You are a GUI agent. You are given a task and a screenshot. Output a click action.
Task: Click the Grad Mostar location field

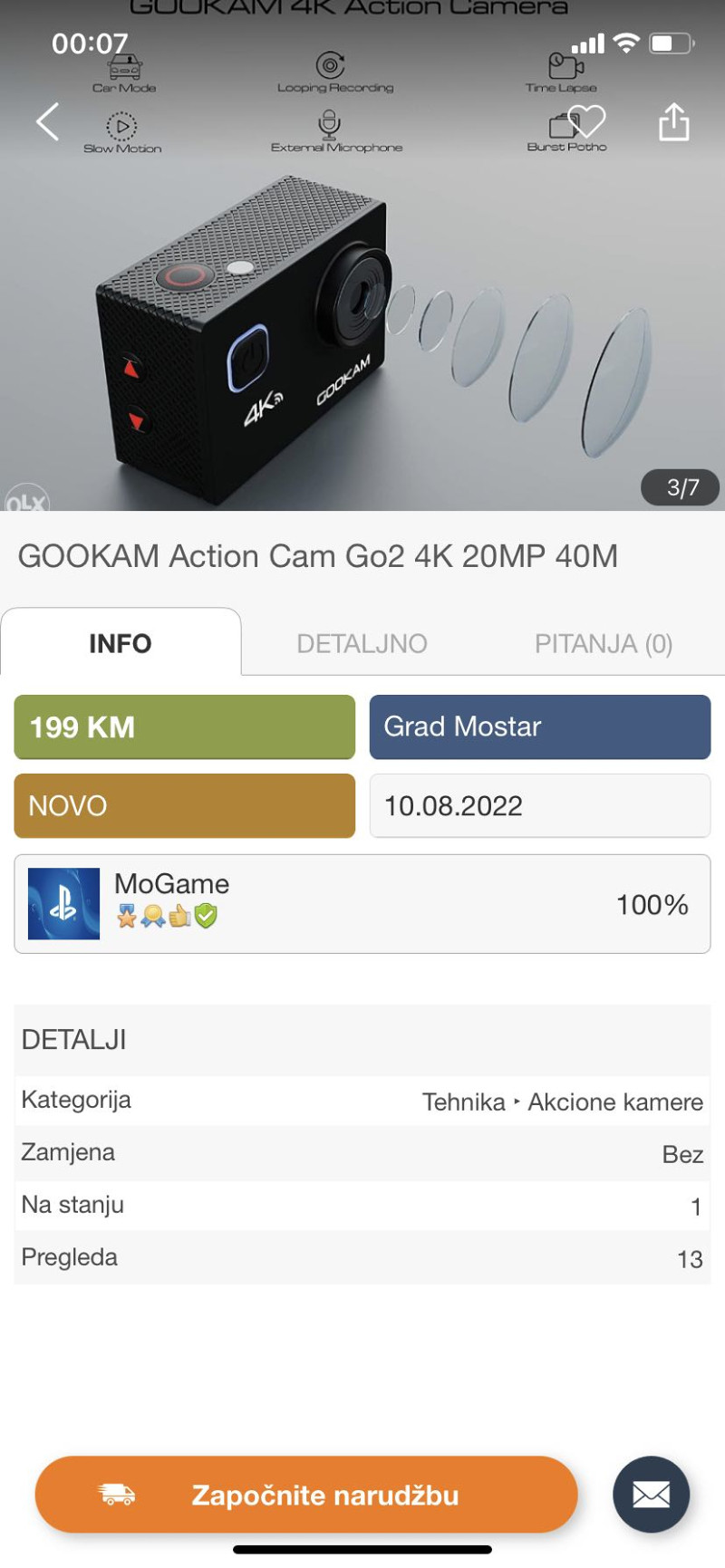539,726
